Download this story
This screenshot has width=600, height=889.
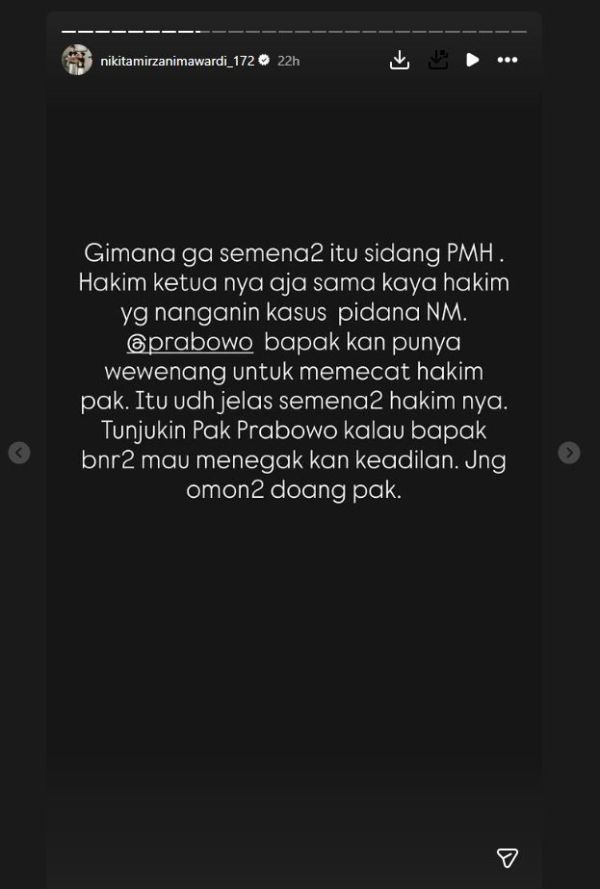(399, 60)
